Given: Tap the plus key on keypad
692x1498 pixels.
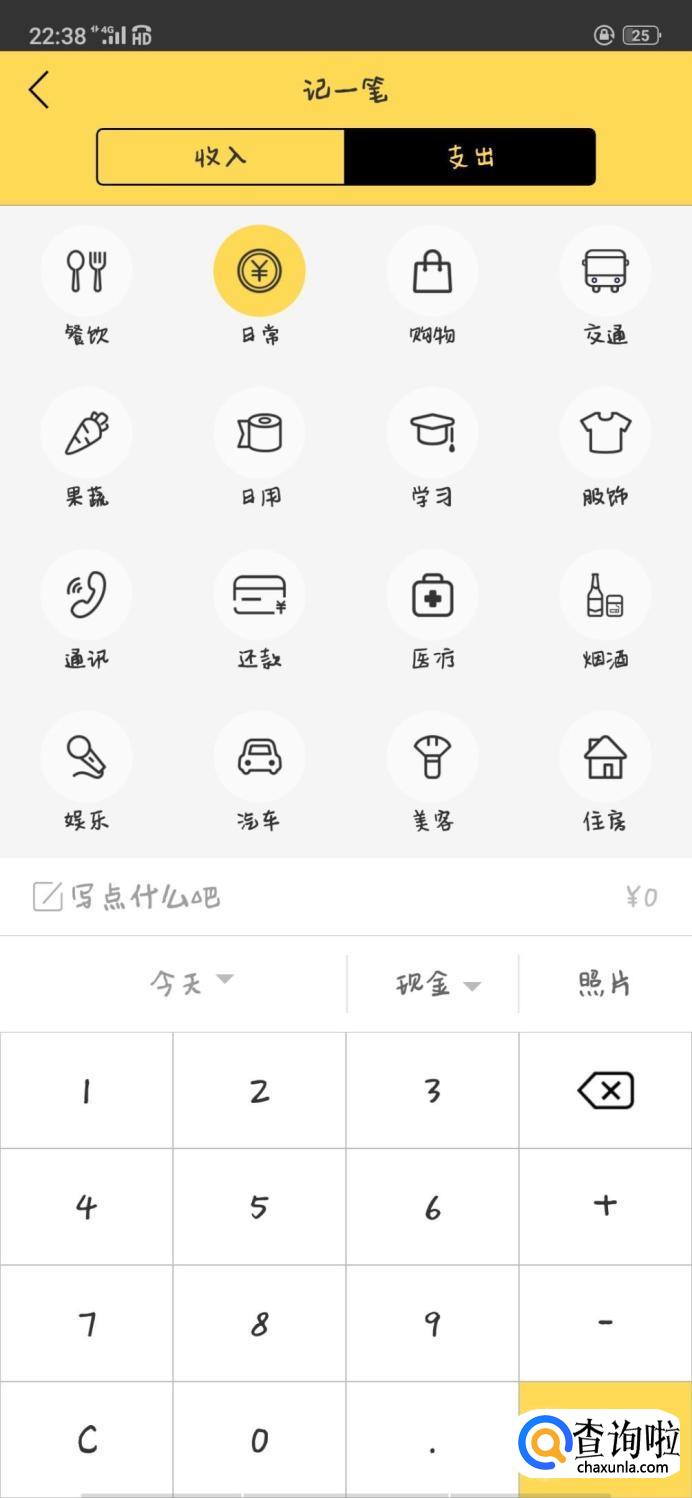Looking at the screenshot, I should [605, 1206].
